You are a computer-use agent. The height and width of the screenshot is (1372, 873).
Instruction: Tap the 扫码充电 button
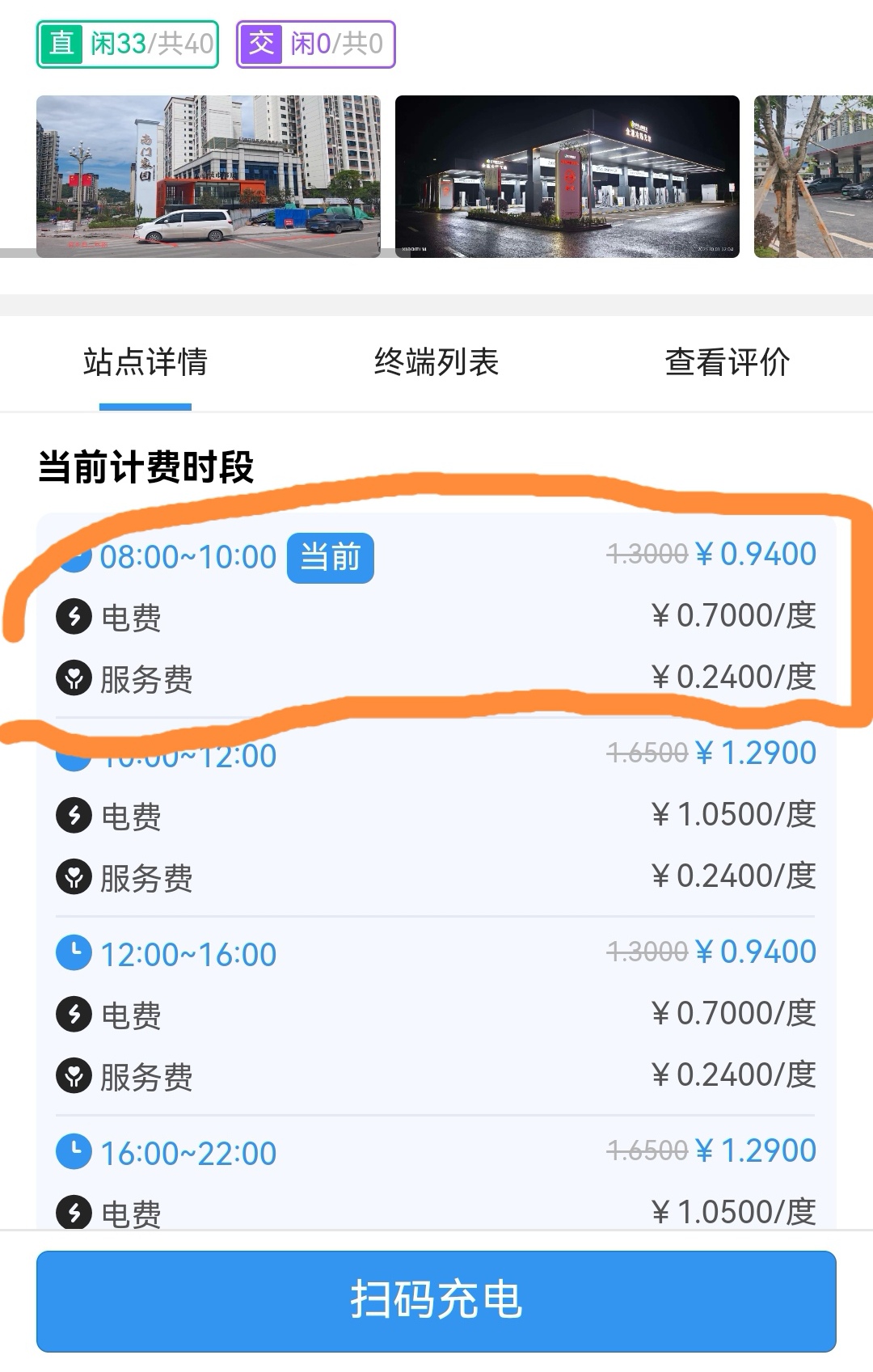coord(436,1301)
